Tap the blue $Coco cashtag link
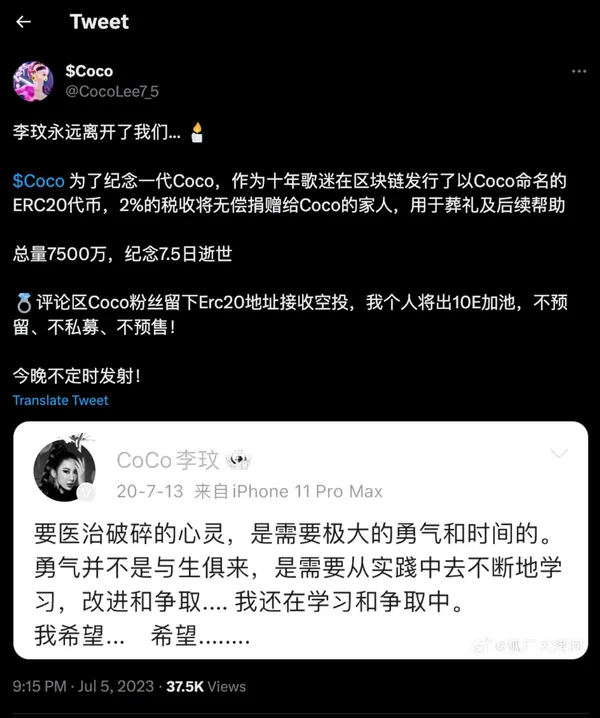 (x=38, y=180)
